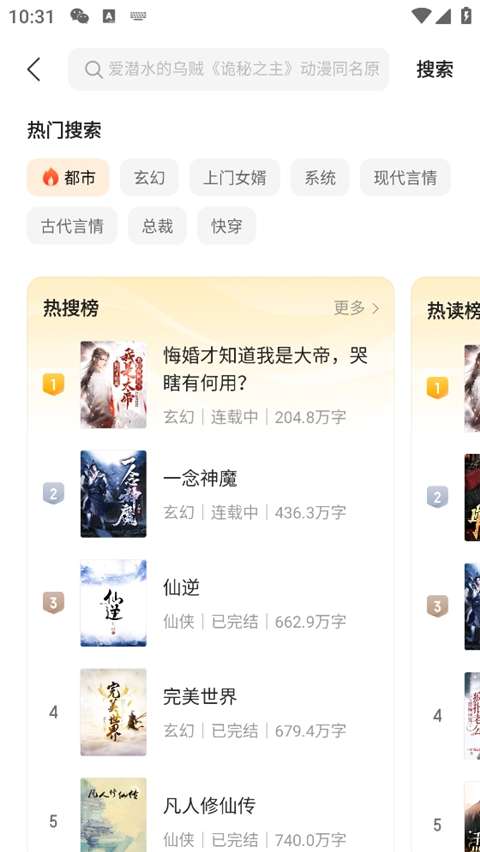Tap the 搜索 button
Image resolution: width=480 pixels, height=852 pixels.
coord(434,70)
